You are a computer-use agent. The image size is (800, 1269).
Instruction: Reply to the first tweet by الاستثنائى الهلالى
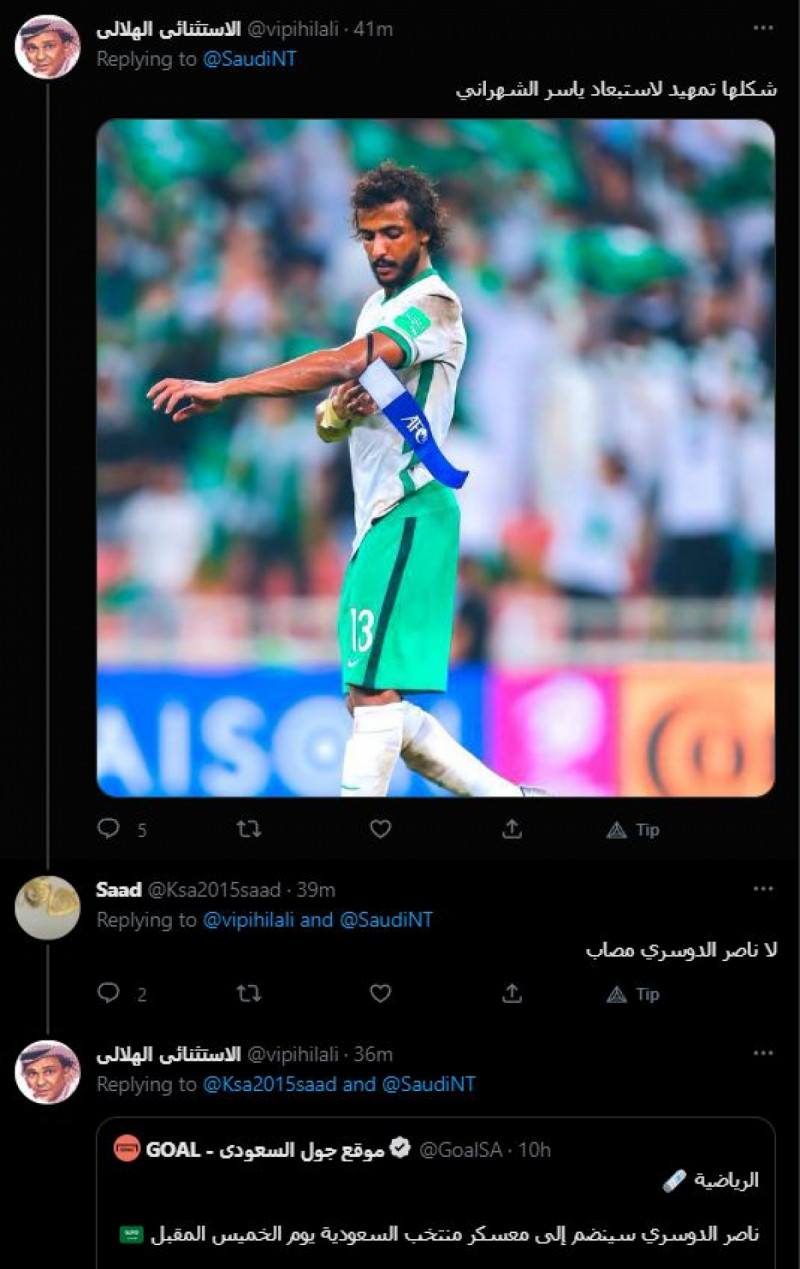(106, 827)
